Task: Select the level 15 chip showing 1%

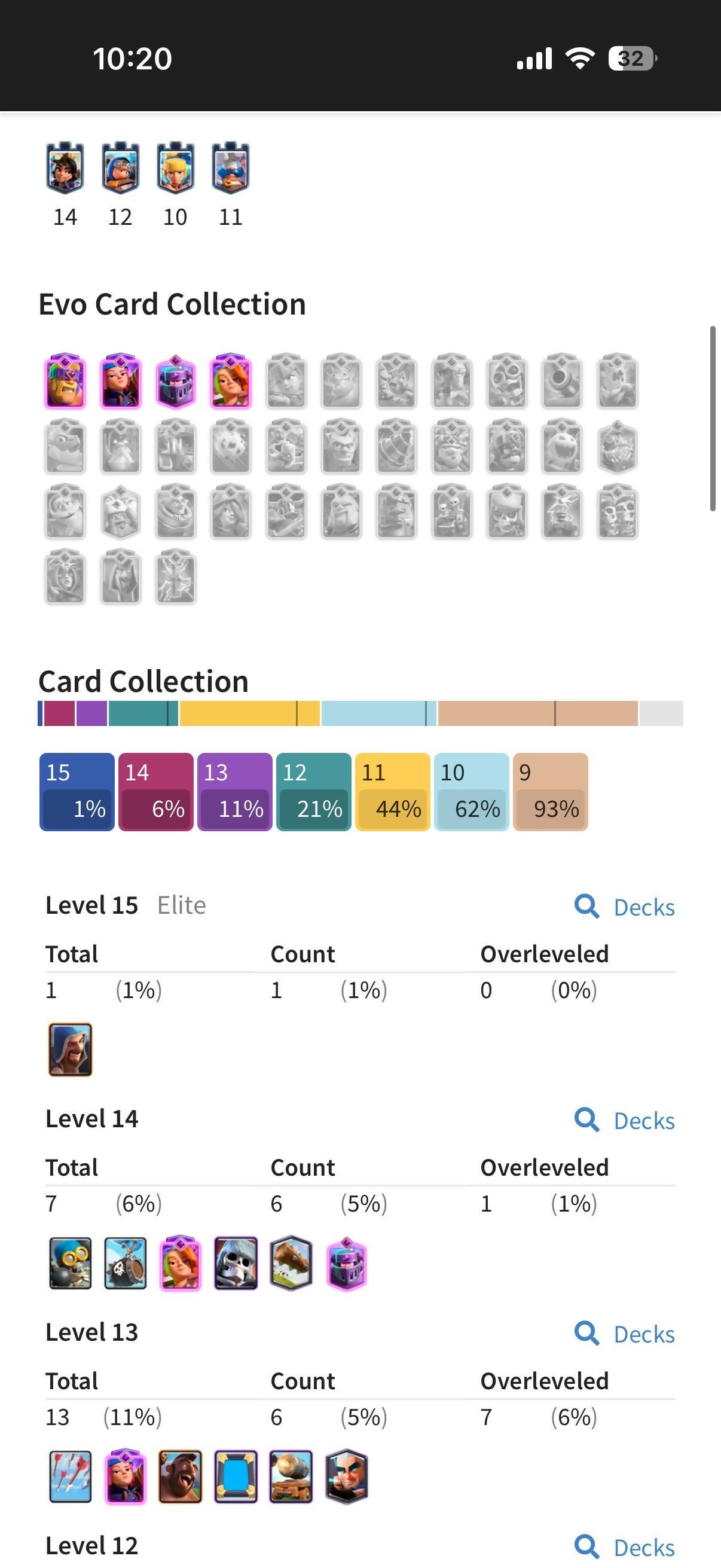Action: pos(77,791)
